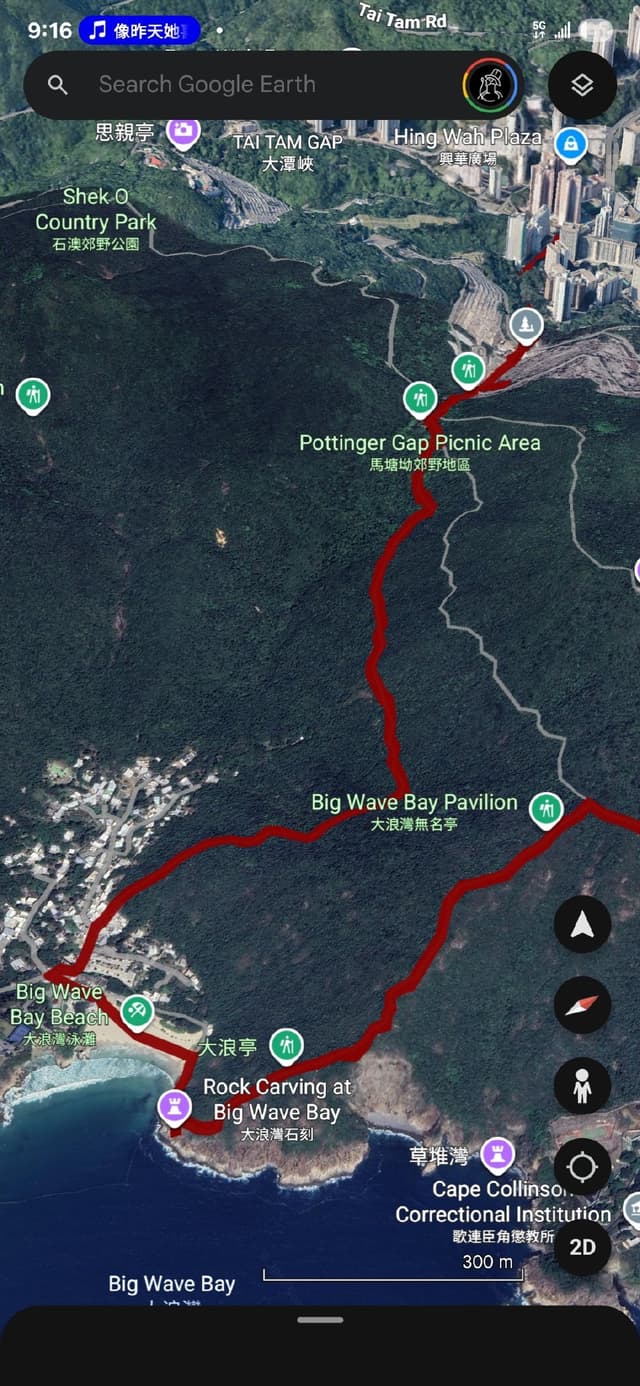The image size is (640, 1386).
Task: Tap the fly-to navigation arrow button
Action: pyautogui.click(x=582, y=924)
